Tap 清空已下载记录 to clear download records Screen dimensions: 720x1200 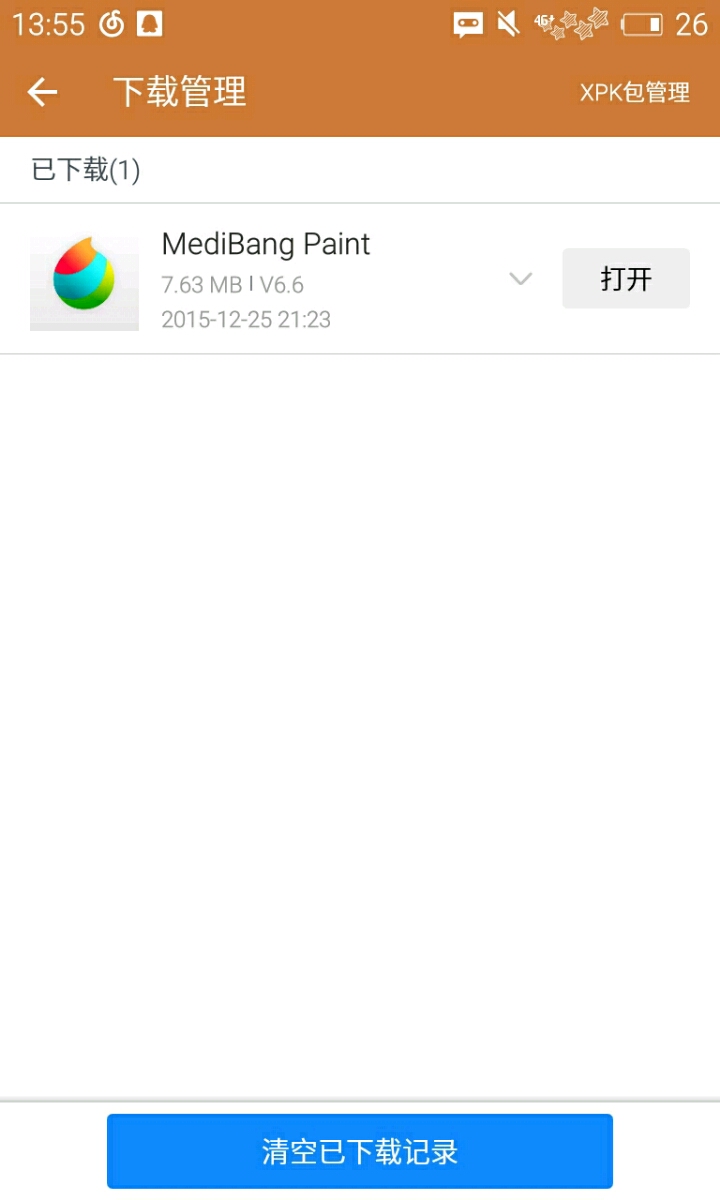[x=360, y=1151]
